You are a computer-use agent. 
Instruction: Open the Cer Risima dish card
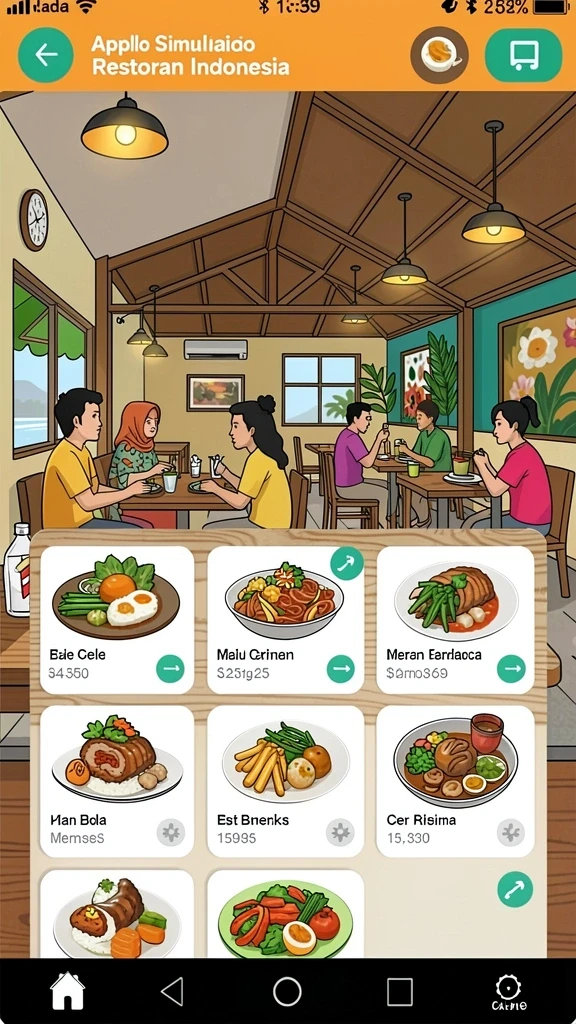(x=455, y=781)
